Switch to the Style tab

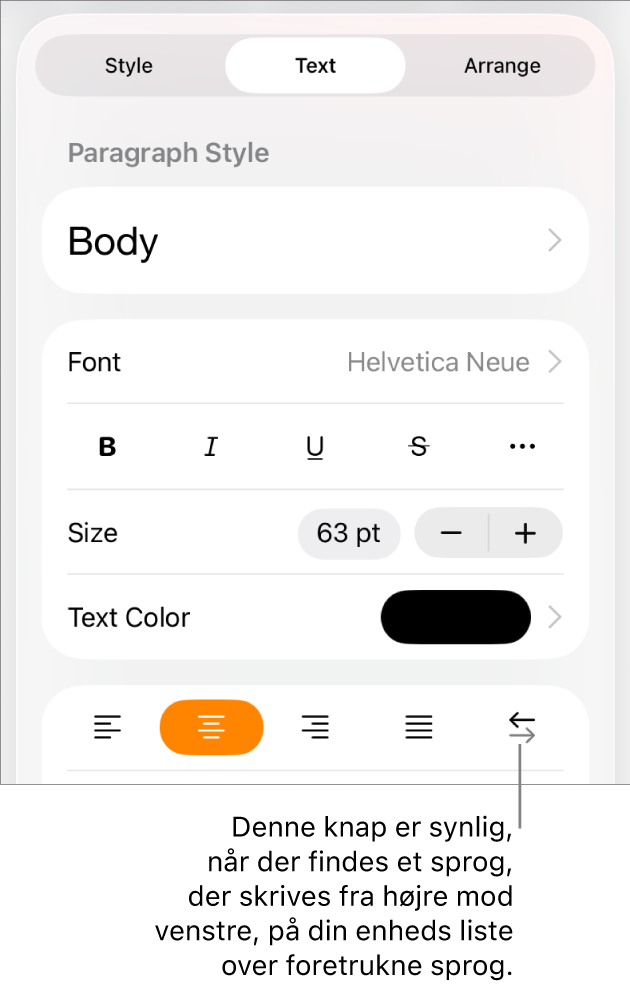click(129, 66)
